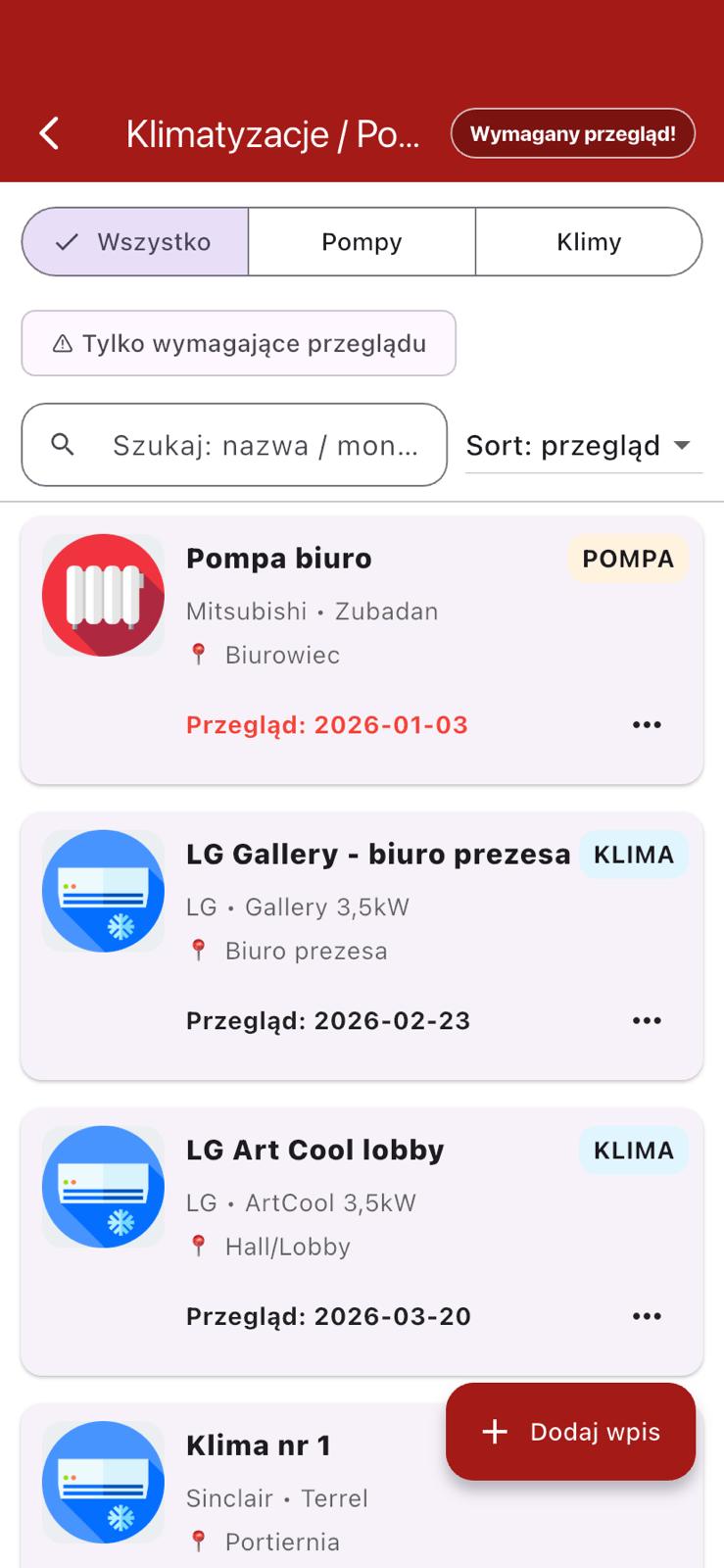Enable the Tylko wymagające przeglądu filter
Image resolution: width=724 pixels, height=1568 pixels.
tap(239, 344)
